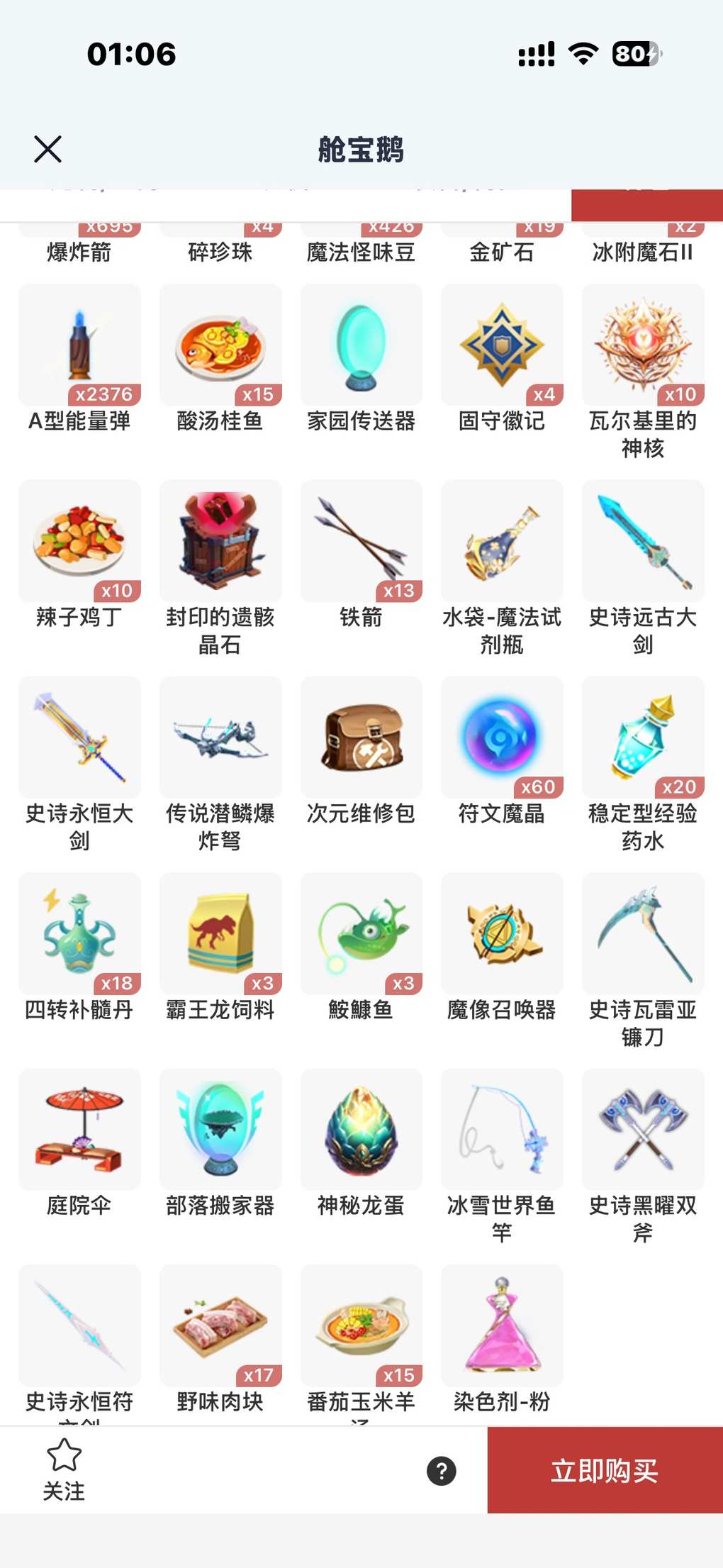Open the 魔像召唤器 item
This screenshot has height=1568, width=723.
pos(502,933)
